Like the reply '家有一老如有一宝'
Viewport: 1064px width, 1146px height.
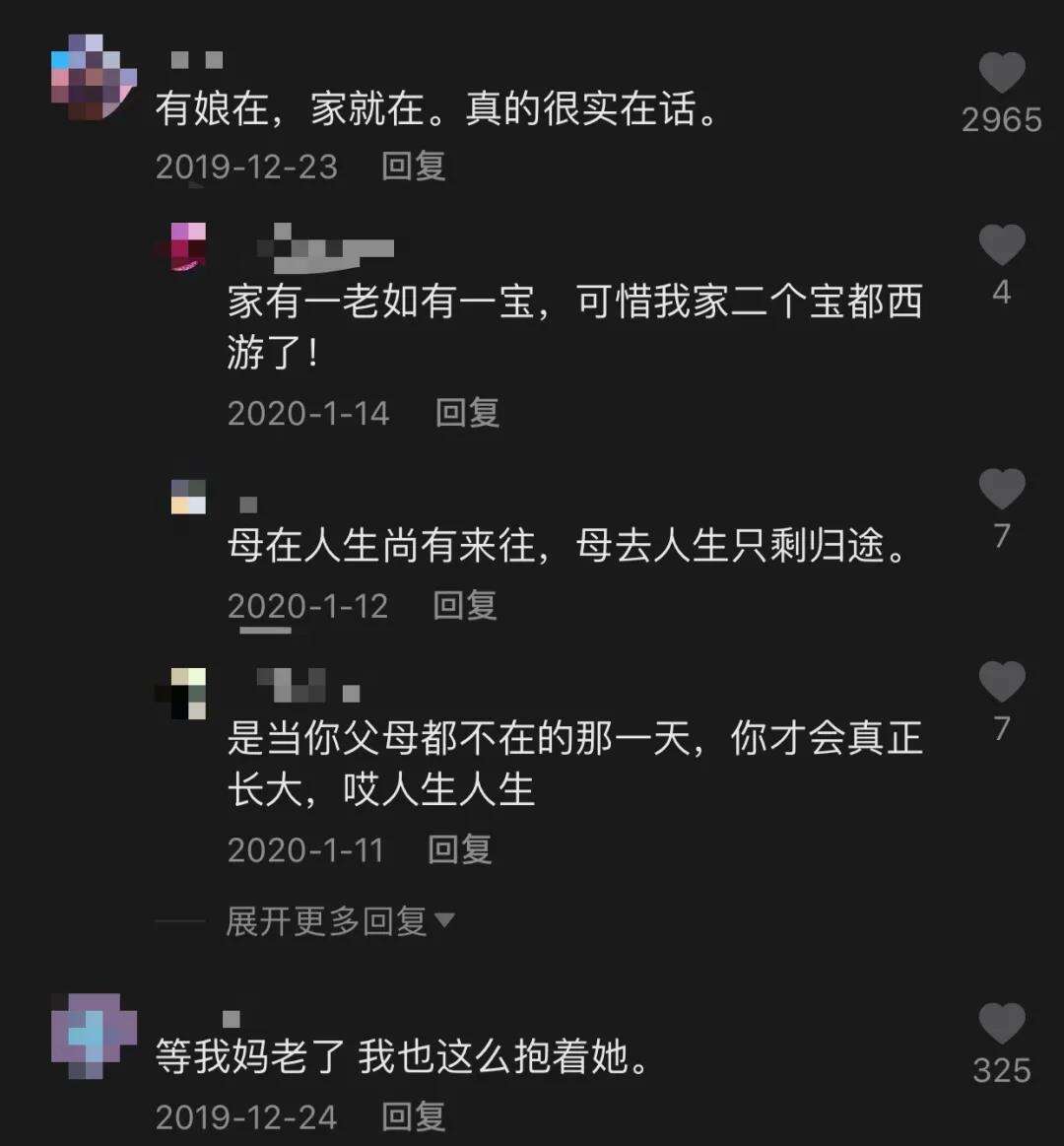pos(1001,245)
